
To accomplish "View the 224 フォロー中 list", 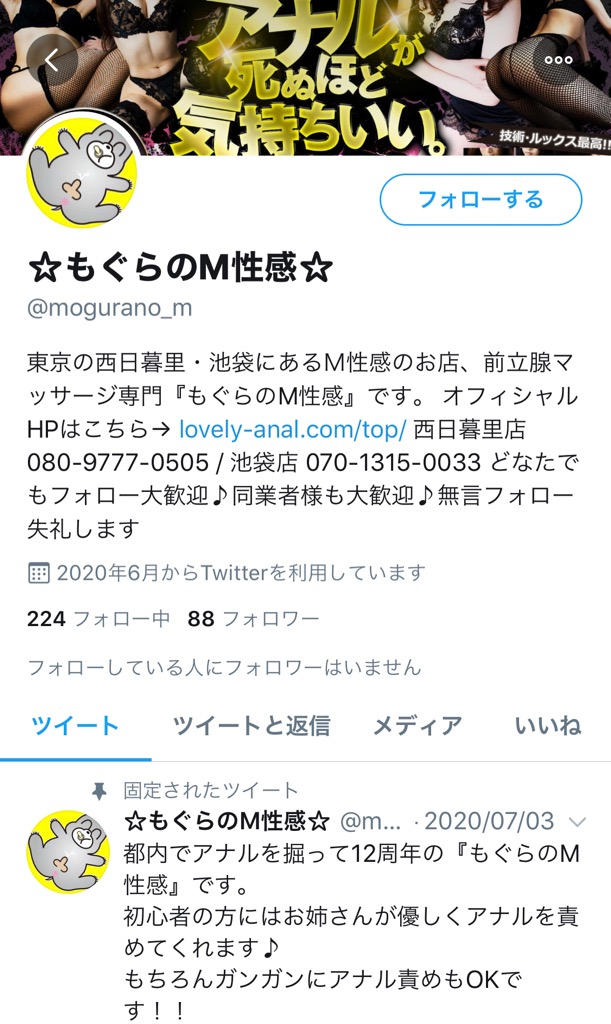I will [98, 619].
